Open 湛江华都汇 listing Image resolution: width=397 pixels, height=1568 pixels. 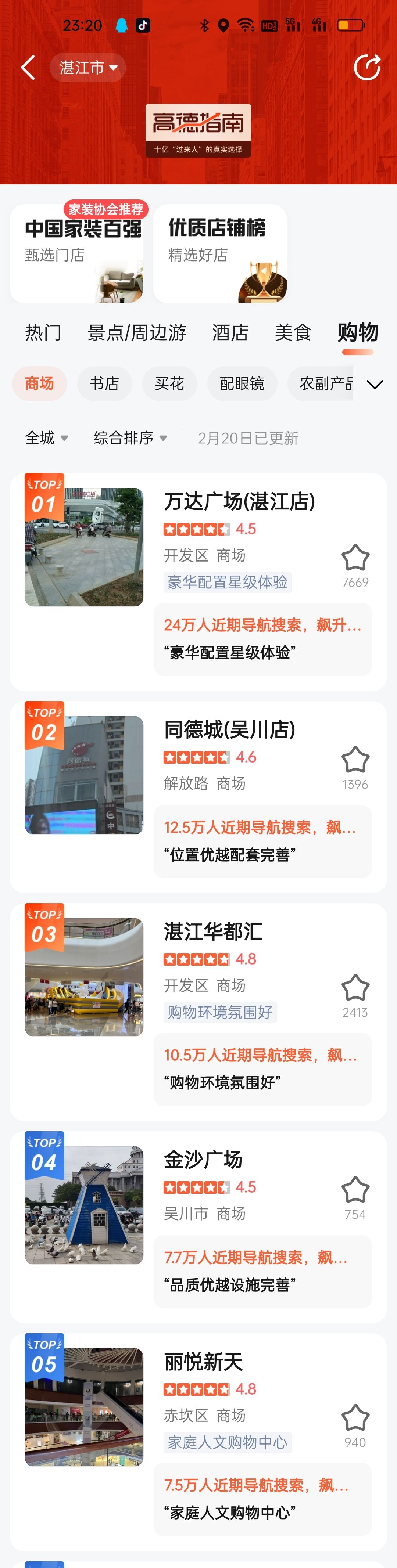[x=213, y=931]
